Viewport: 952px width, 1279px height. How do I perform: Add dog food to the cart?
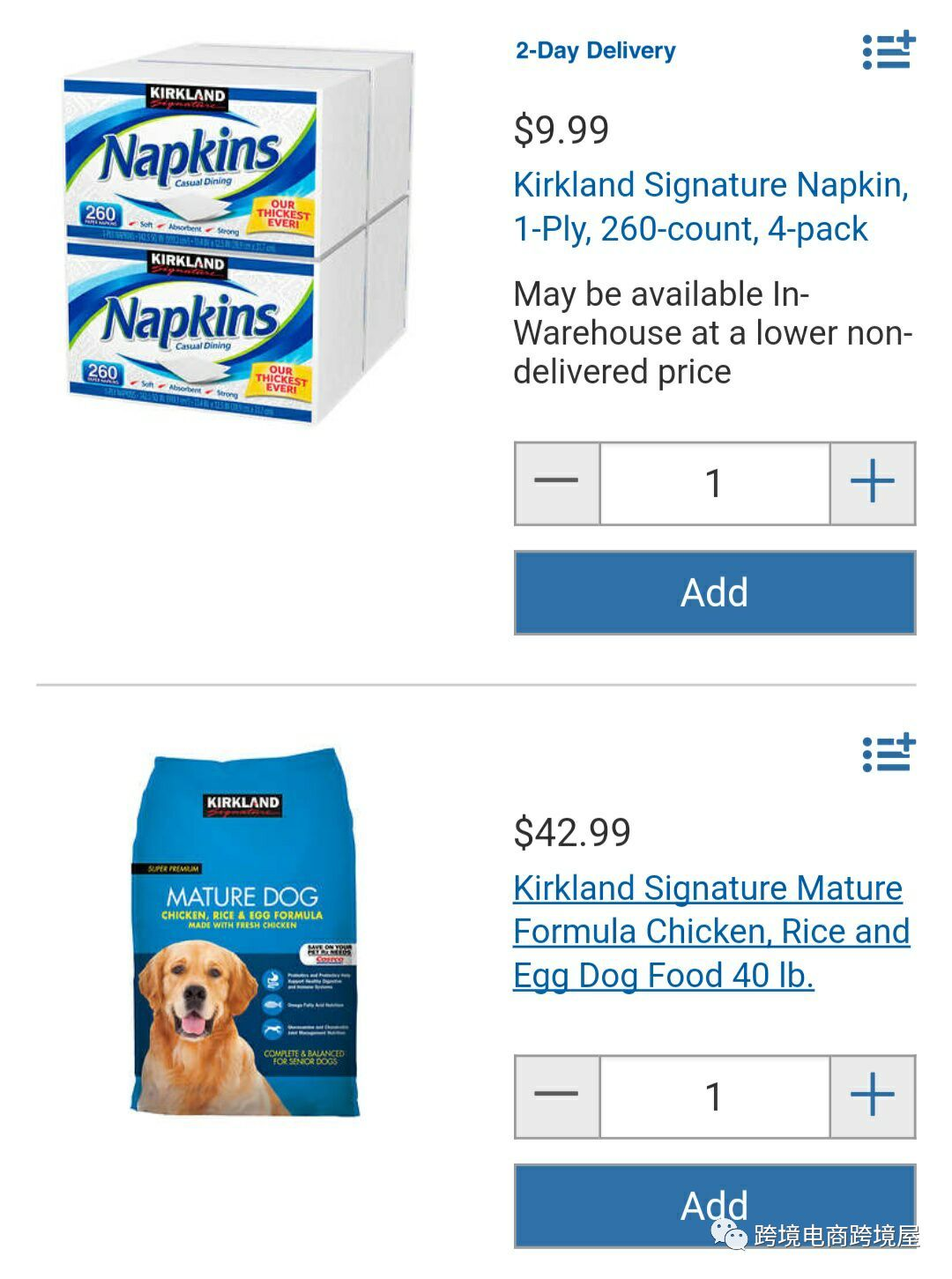coord(714,1204)
